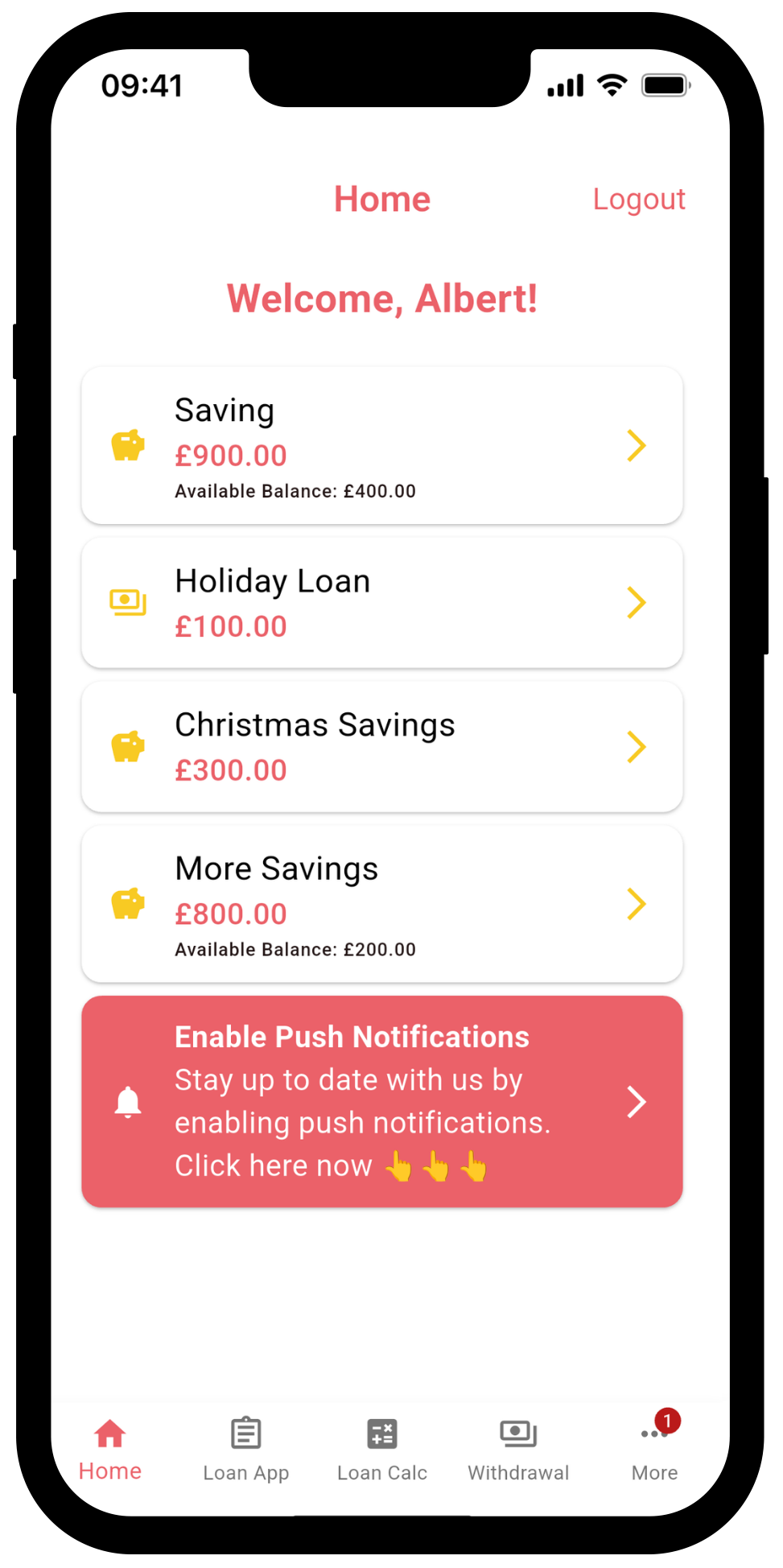Open the Christmas Savings account
This screenshot has height=1568, width=783.
tap(381, 747)
